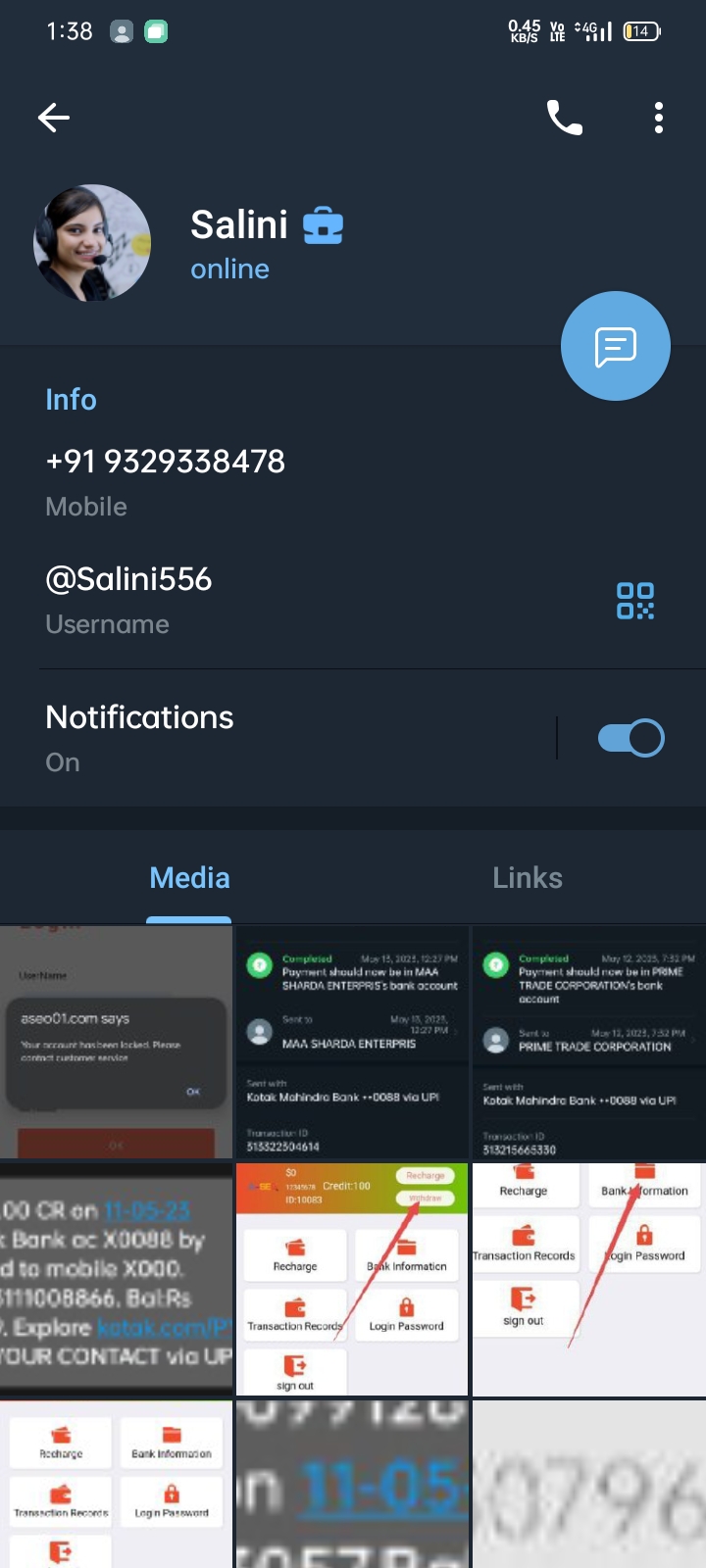Open the message chat with Salini
The width and height of the screenshot is (706, 1568).
(615, 346)
